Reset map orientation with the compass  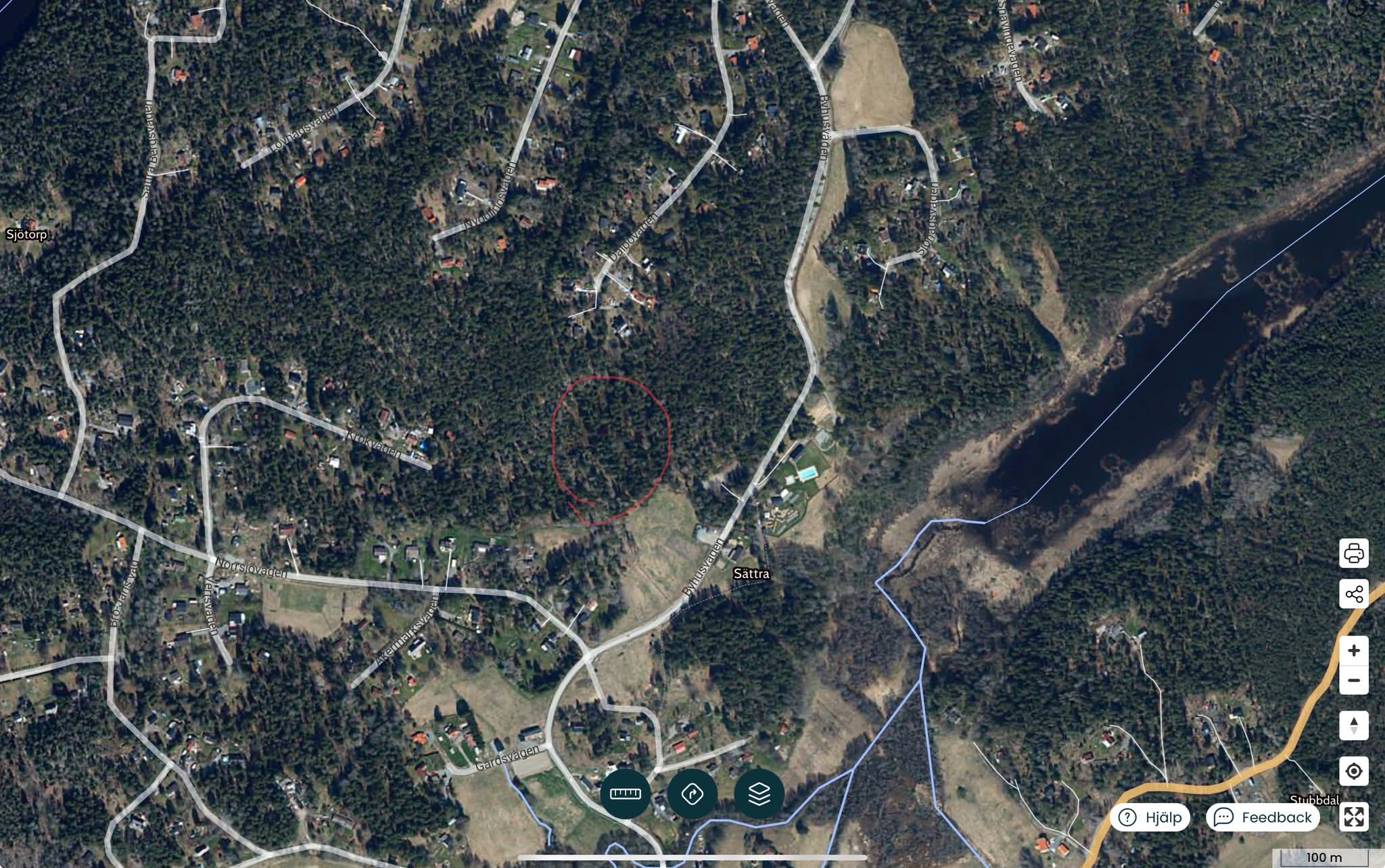click(1354, 725)
